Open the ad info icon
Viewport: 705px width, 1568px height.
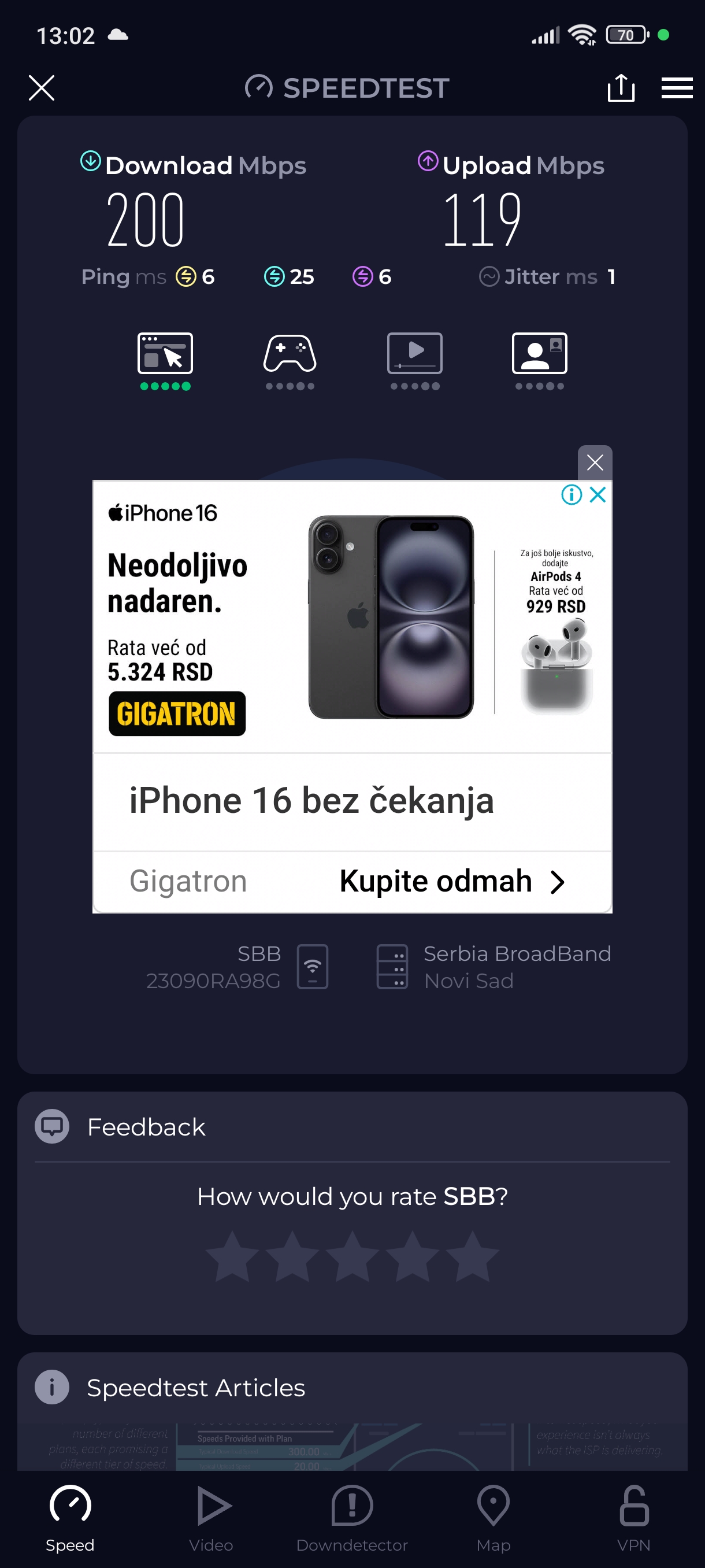pos(571,494)
